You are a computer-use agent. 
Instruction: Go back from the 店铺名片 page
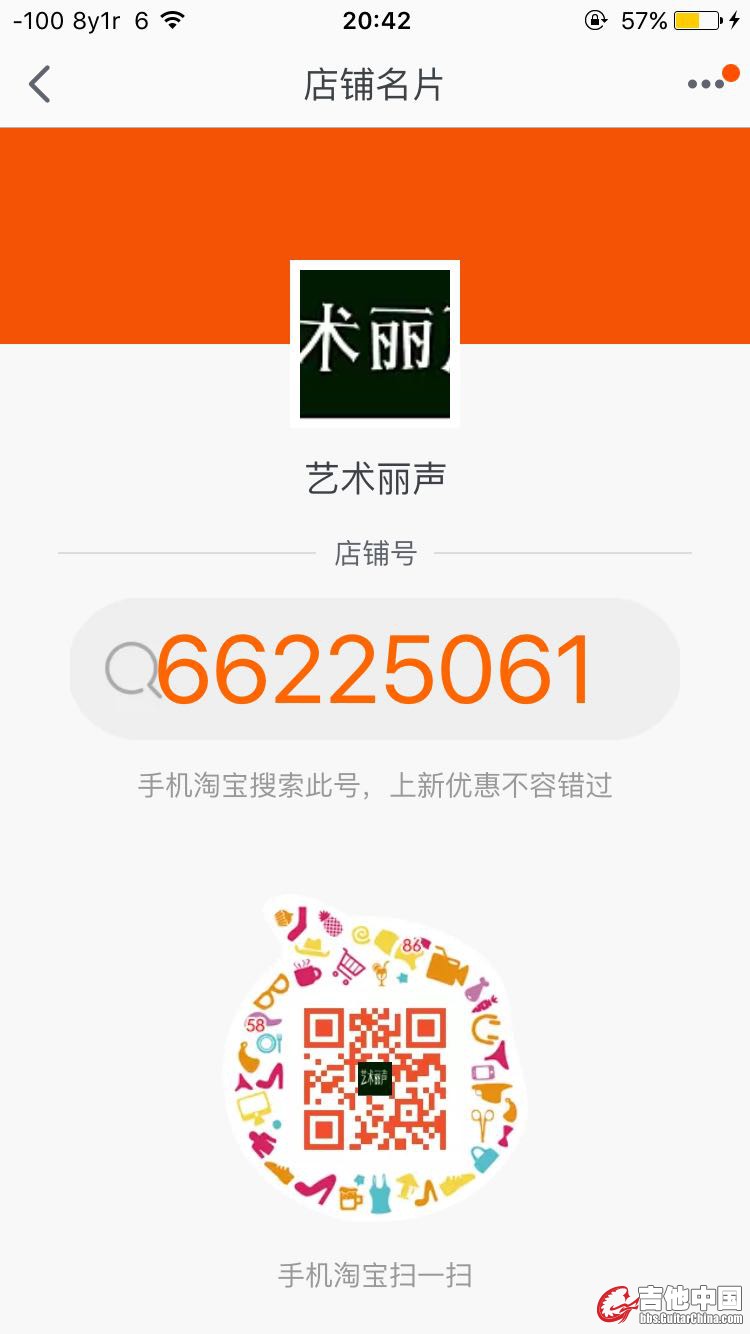40,85
